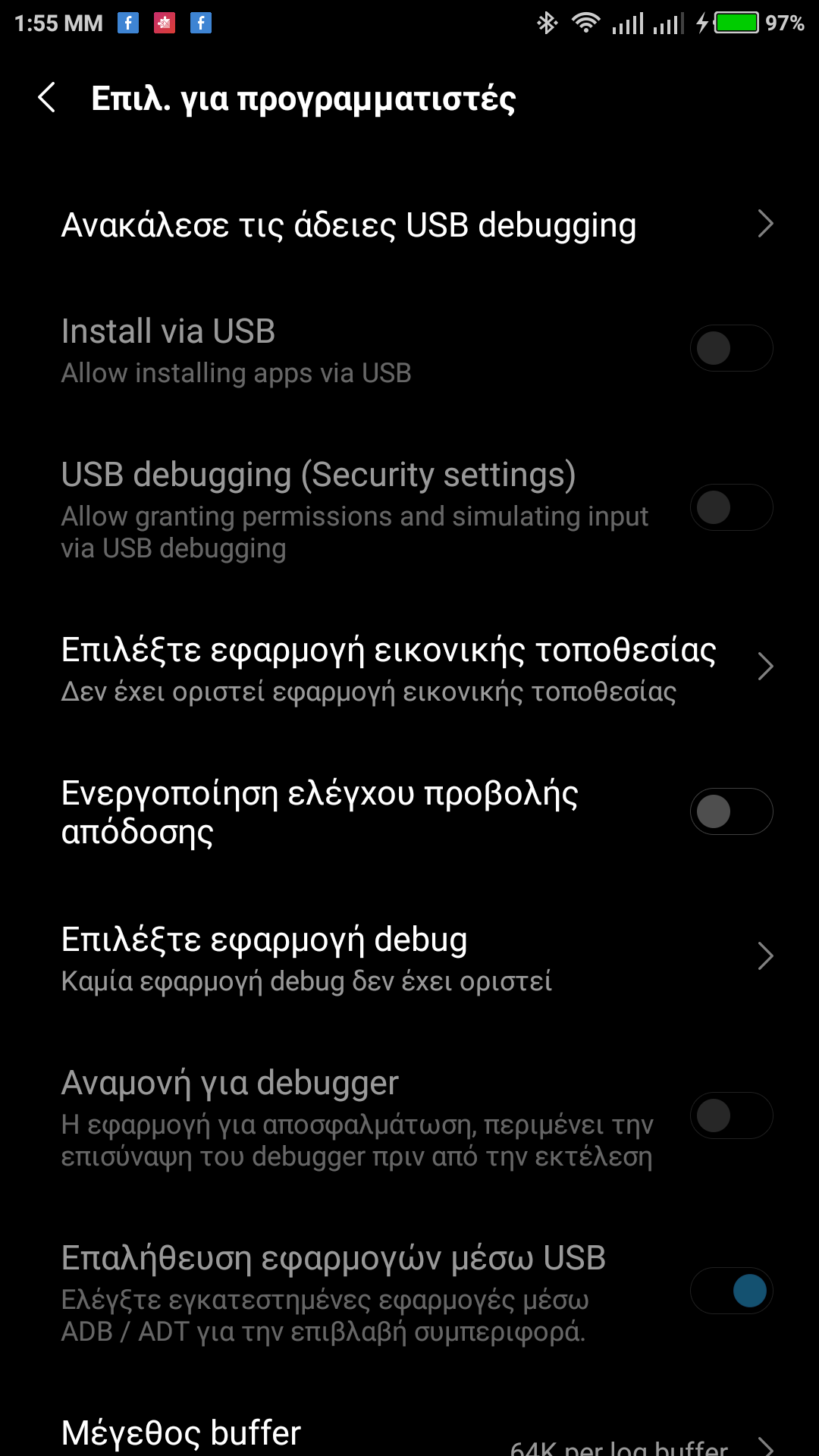819x1456 pixels.
Task: Turn on Ενεργοποίηση ελέγχου προβολής απόδοσης
Action: tap(730, 812)
